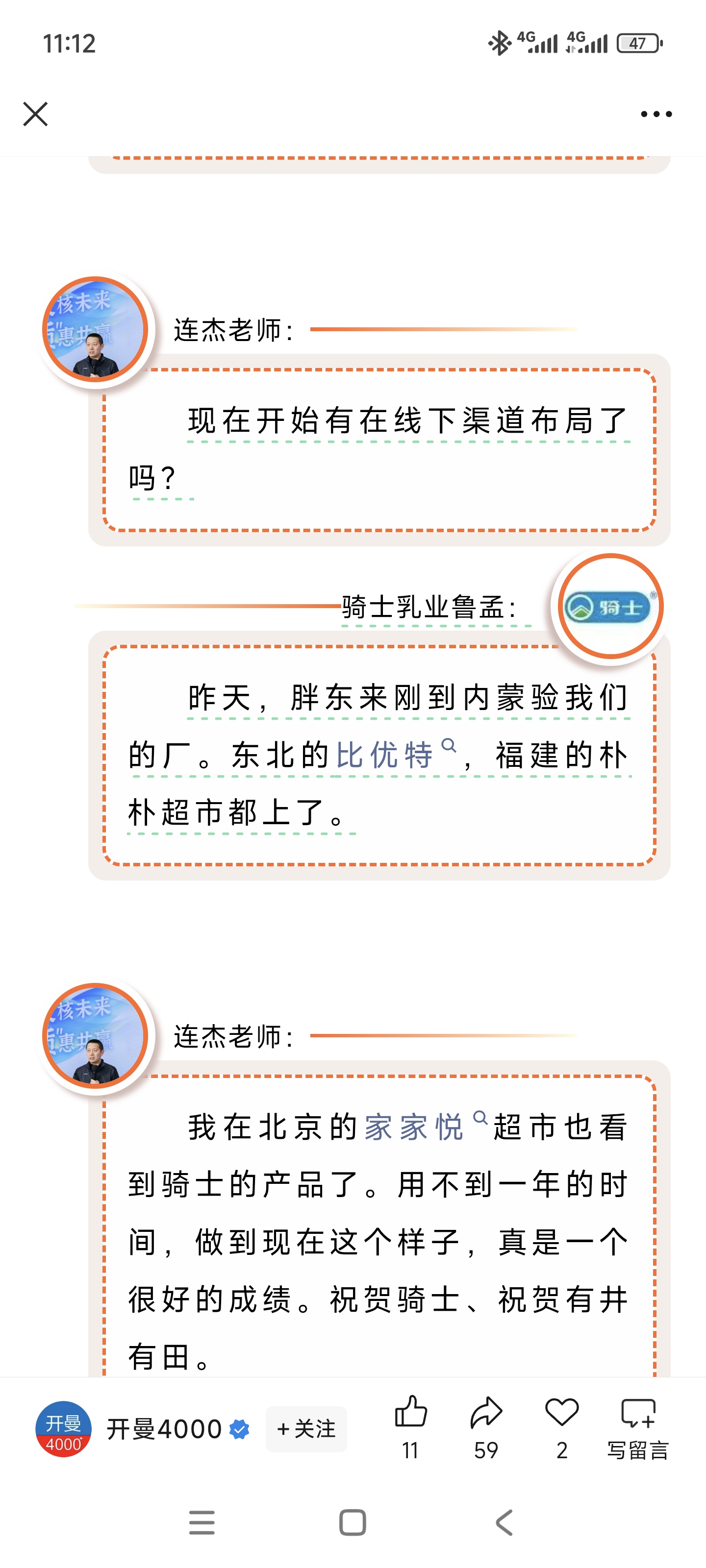Open the three-dot overflow menu
This screenshot has width=706, height=1568.
656,114
